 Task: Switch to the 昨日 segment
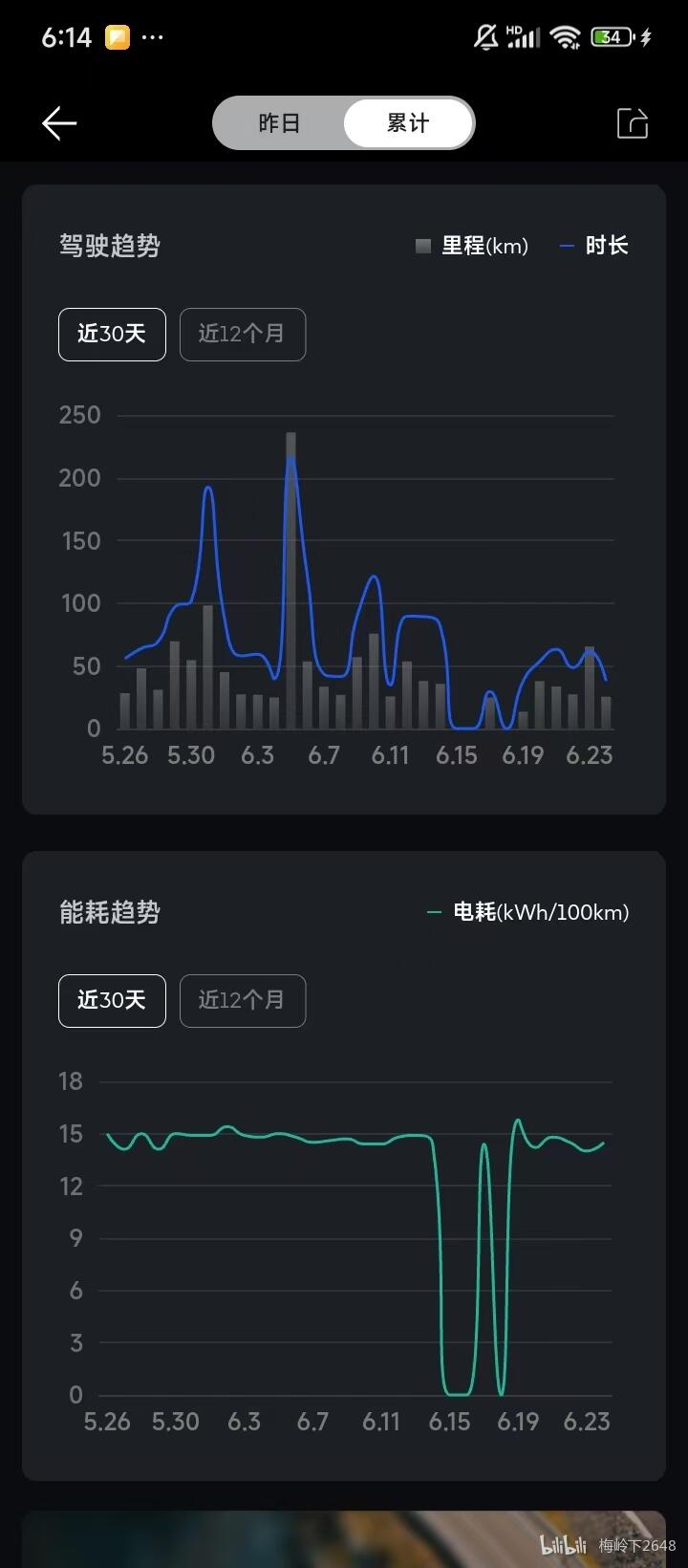(x=279, y=123)
